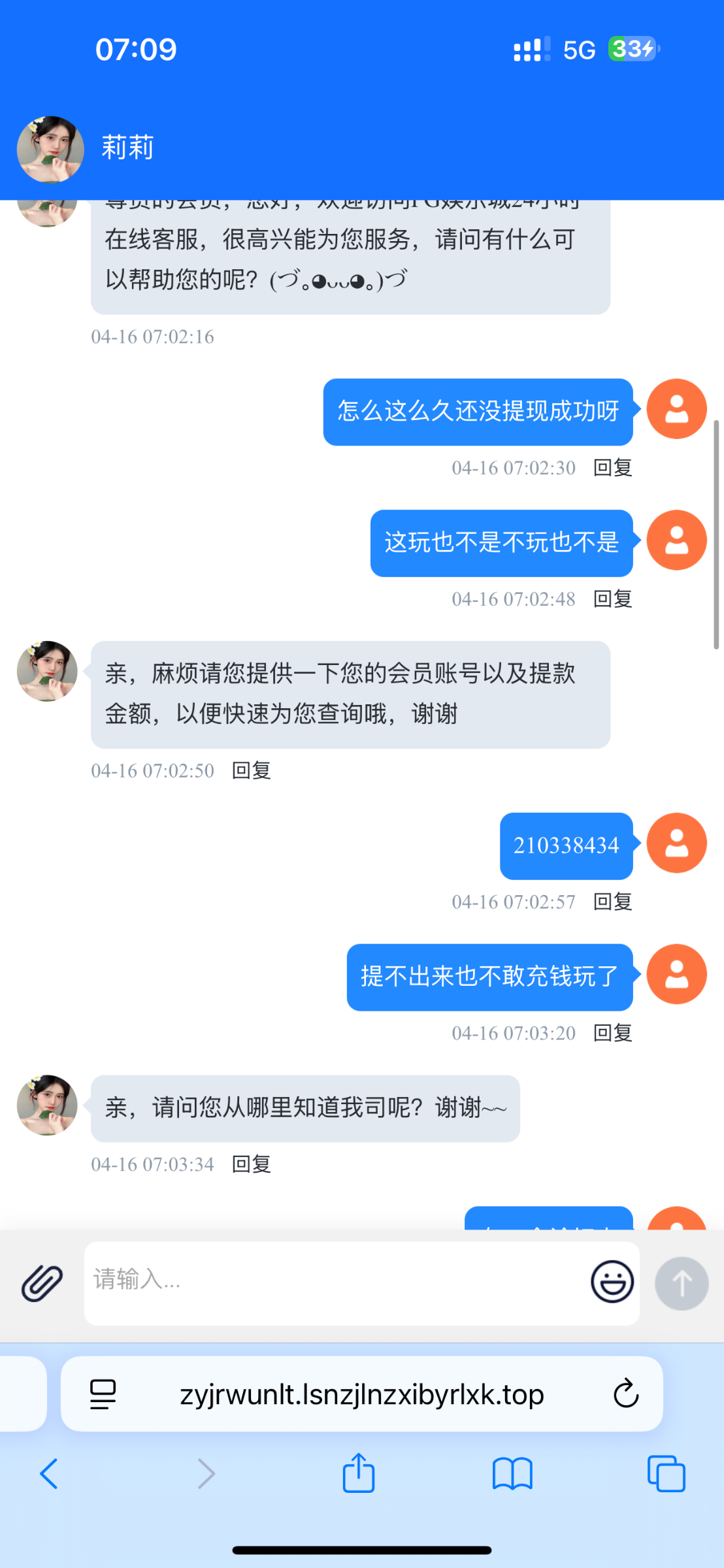Go back with the browser back arrow
The width and height of the screenshot is (724, 1568).
pyautogui.click(x=49, y=1474)
